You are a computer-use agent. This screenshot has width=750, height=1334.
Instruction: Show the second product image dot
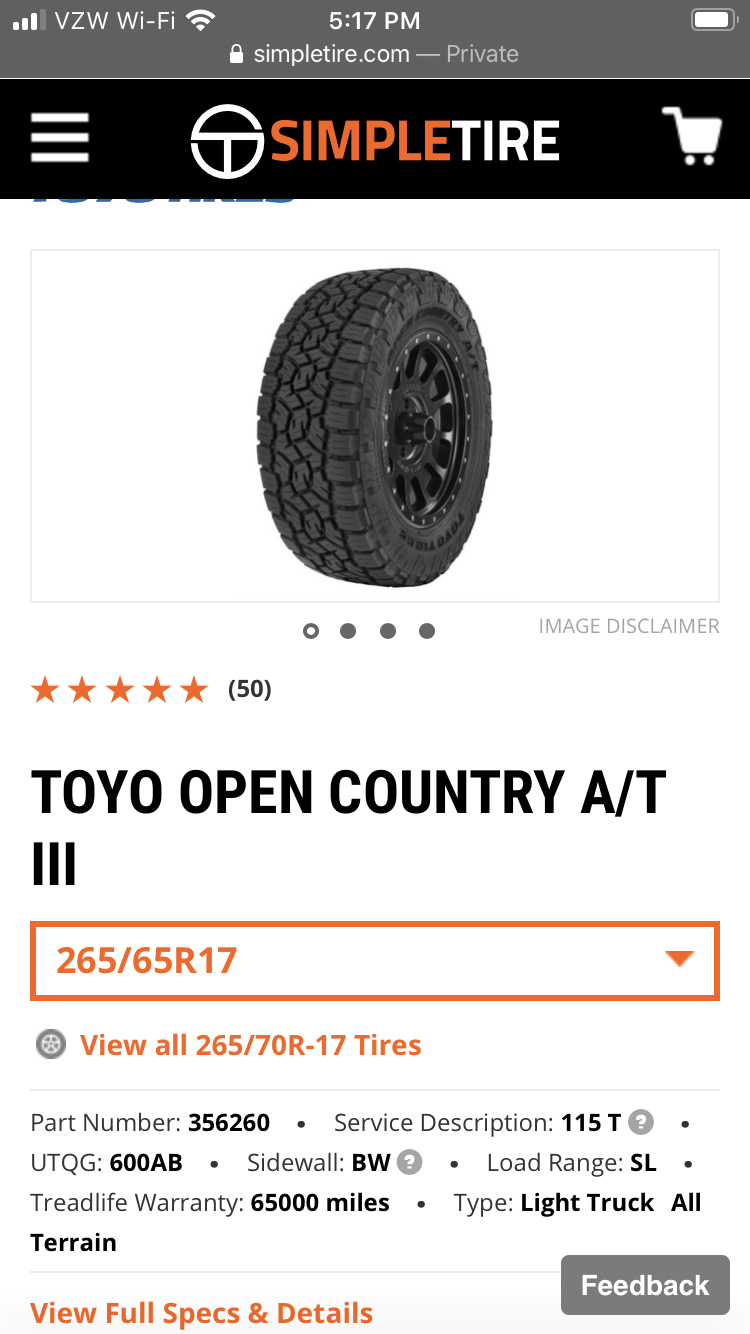coord(348,631)
